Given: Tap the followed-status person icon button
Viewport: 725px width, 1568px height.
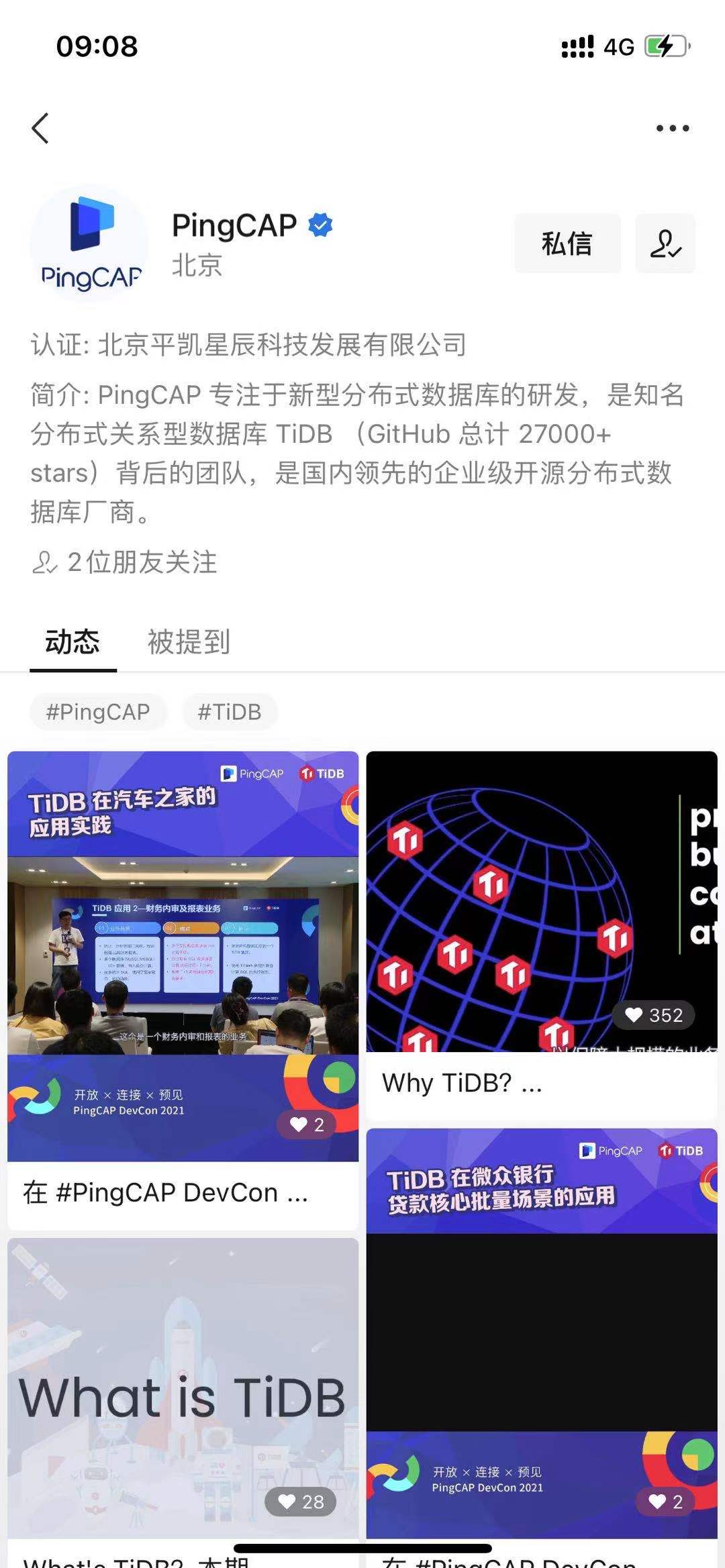Looking at the screenshot, I should [665, 244].
